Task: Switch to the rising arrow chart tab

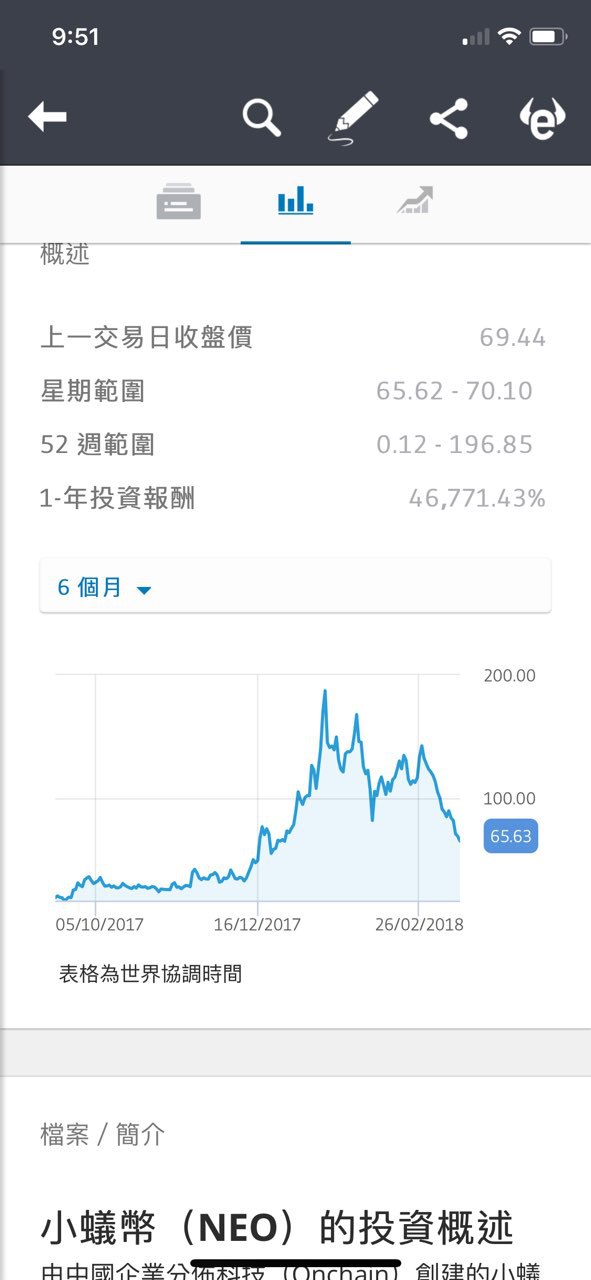Action: tap(414, 201)
